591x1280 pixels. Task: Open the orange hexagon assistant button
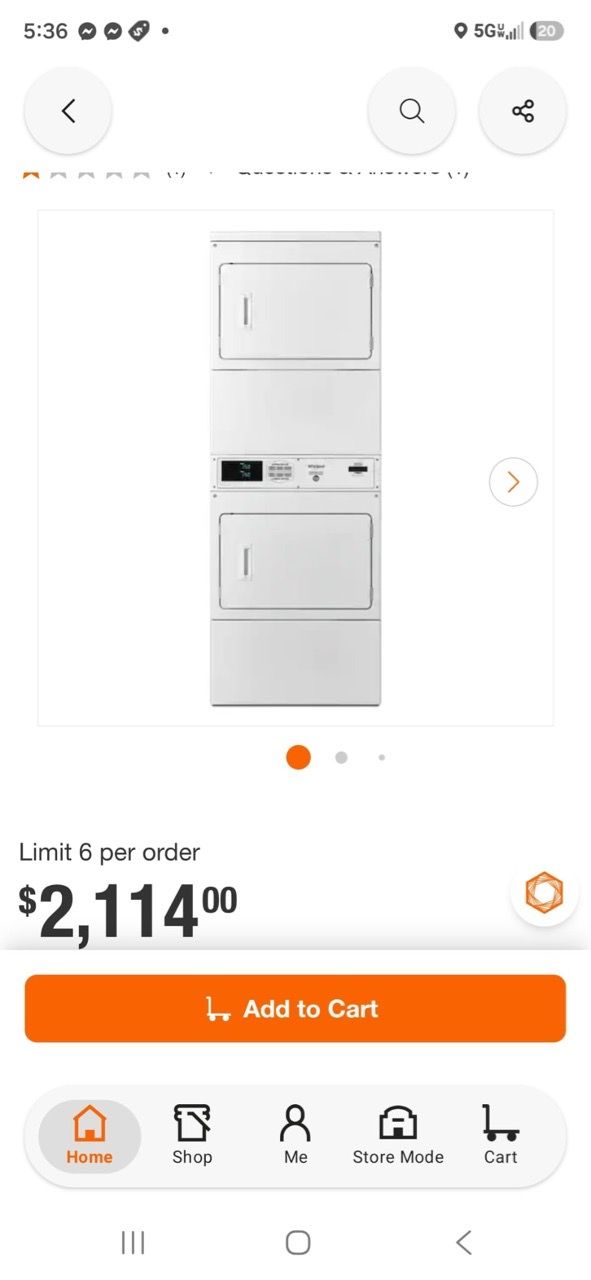pos(544,891)
